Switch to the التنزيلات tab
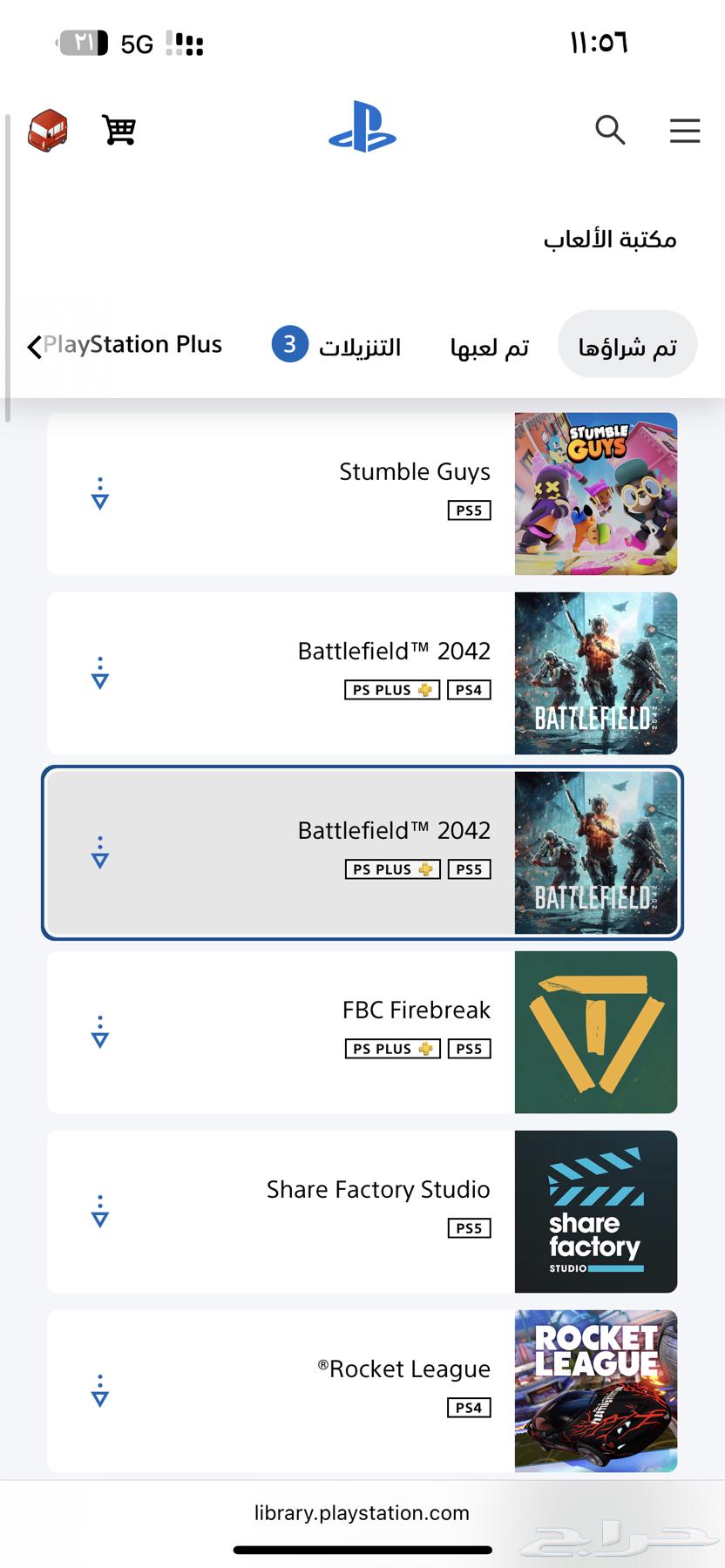 tap(340, 346)
